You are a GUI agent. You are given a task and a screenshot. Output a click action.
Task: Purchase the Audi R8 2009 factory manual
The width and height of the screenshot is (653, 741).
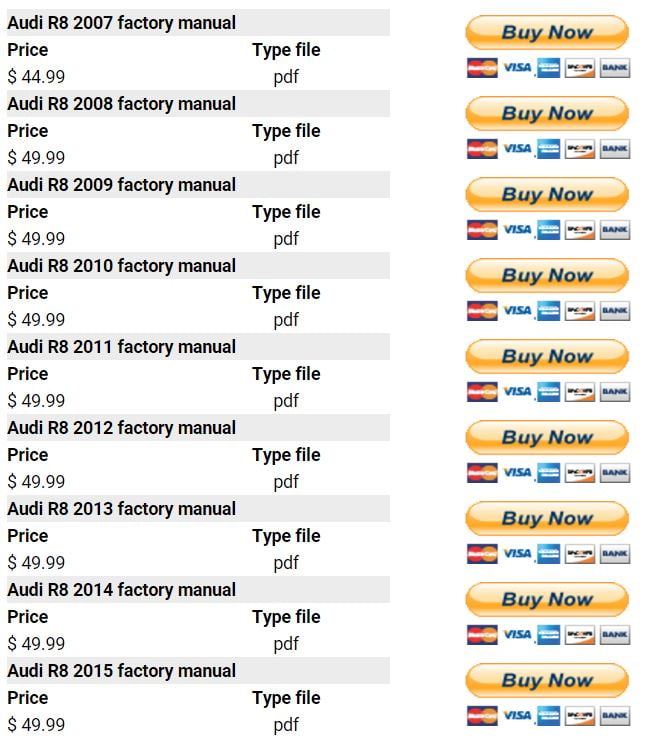[x=547, y=194]
